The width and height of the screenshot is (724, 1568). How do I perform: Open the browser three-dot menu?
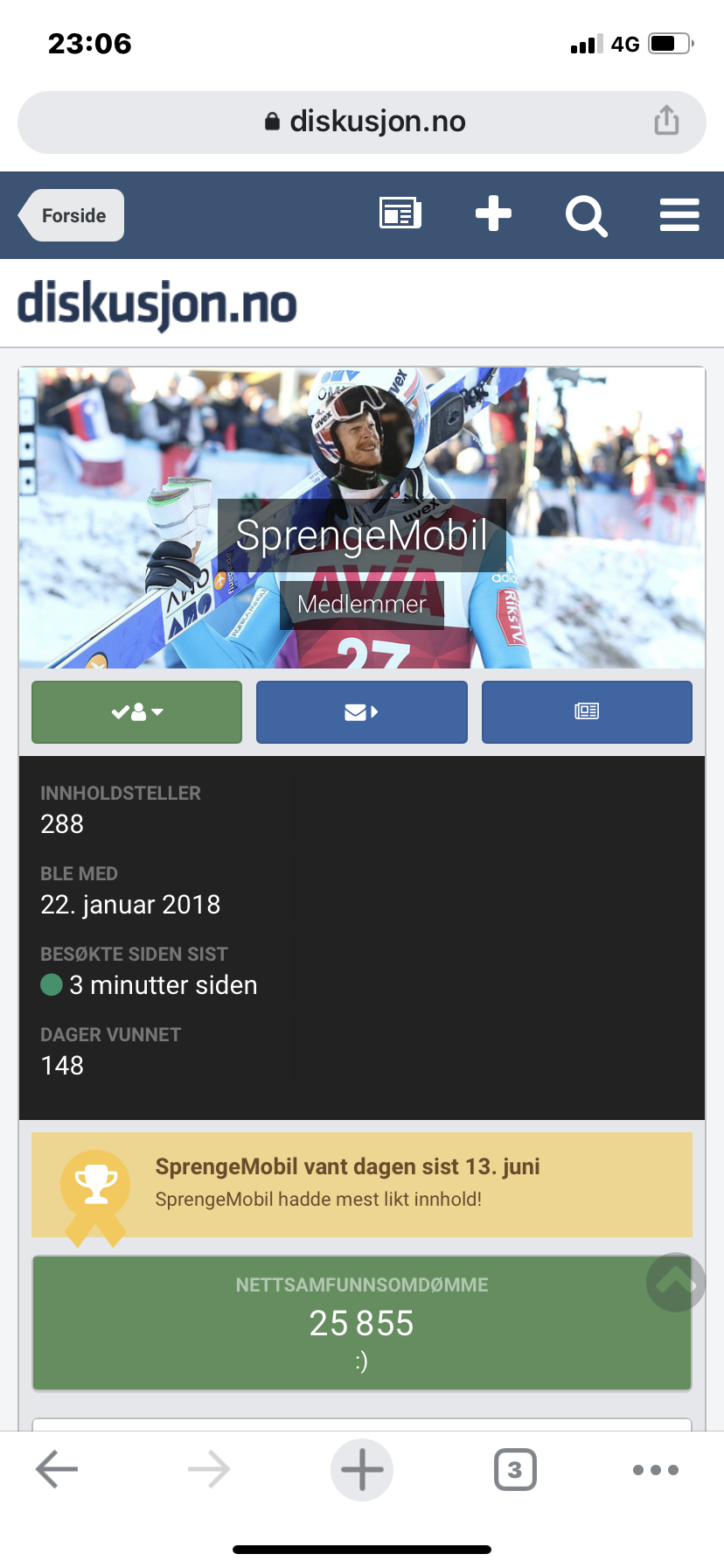(656, 1469)
